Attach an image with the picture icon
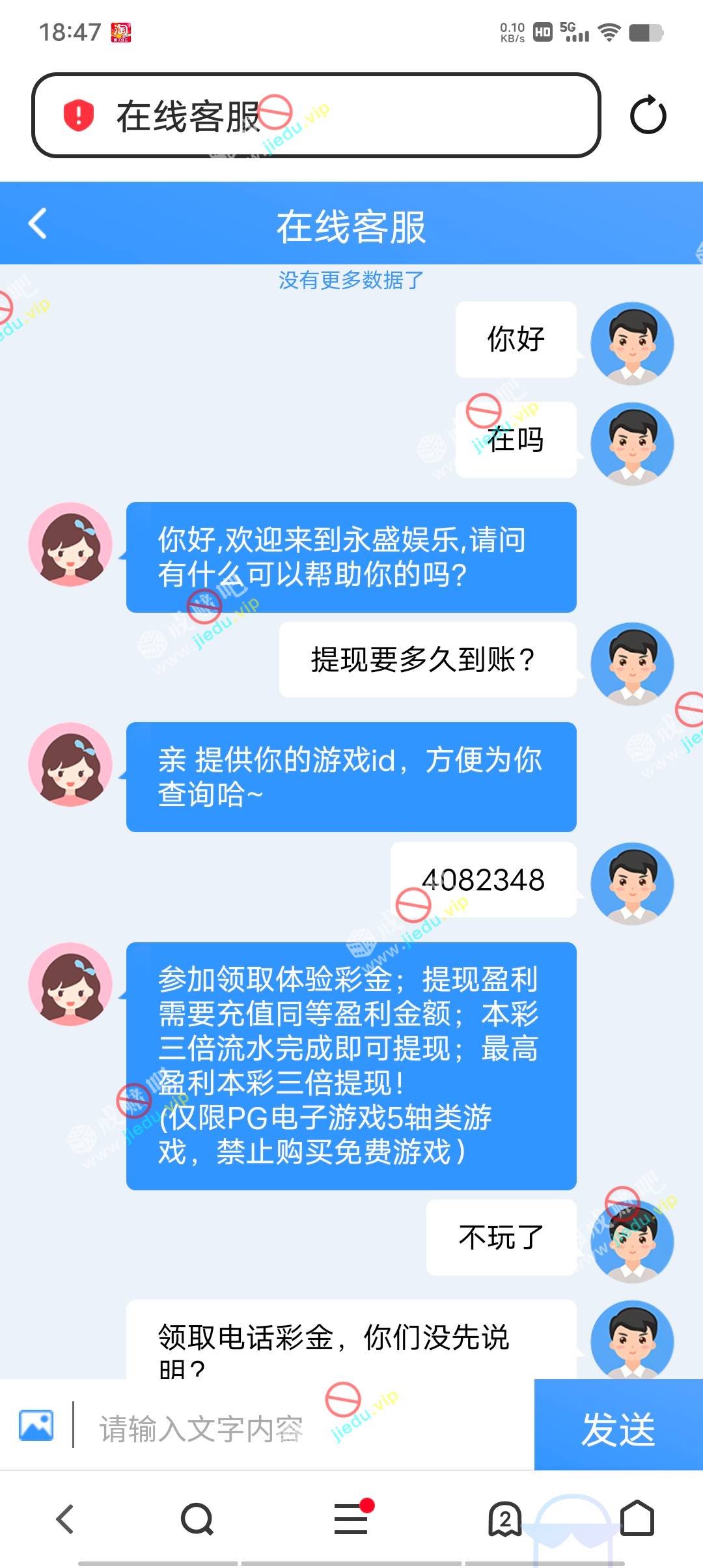The image size is (703, 1568). [36, 1425]
